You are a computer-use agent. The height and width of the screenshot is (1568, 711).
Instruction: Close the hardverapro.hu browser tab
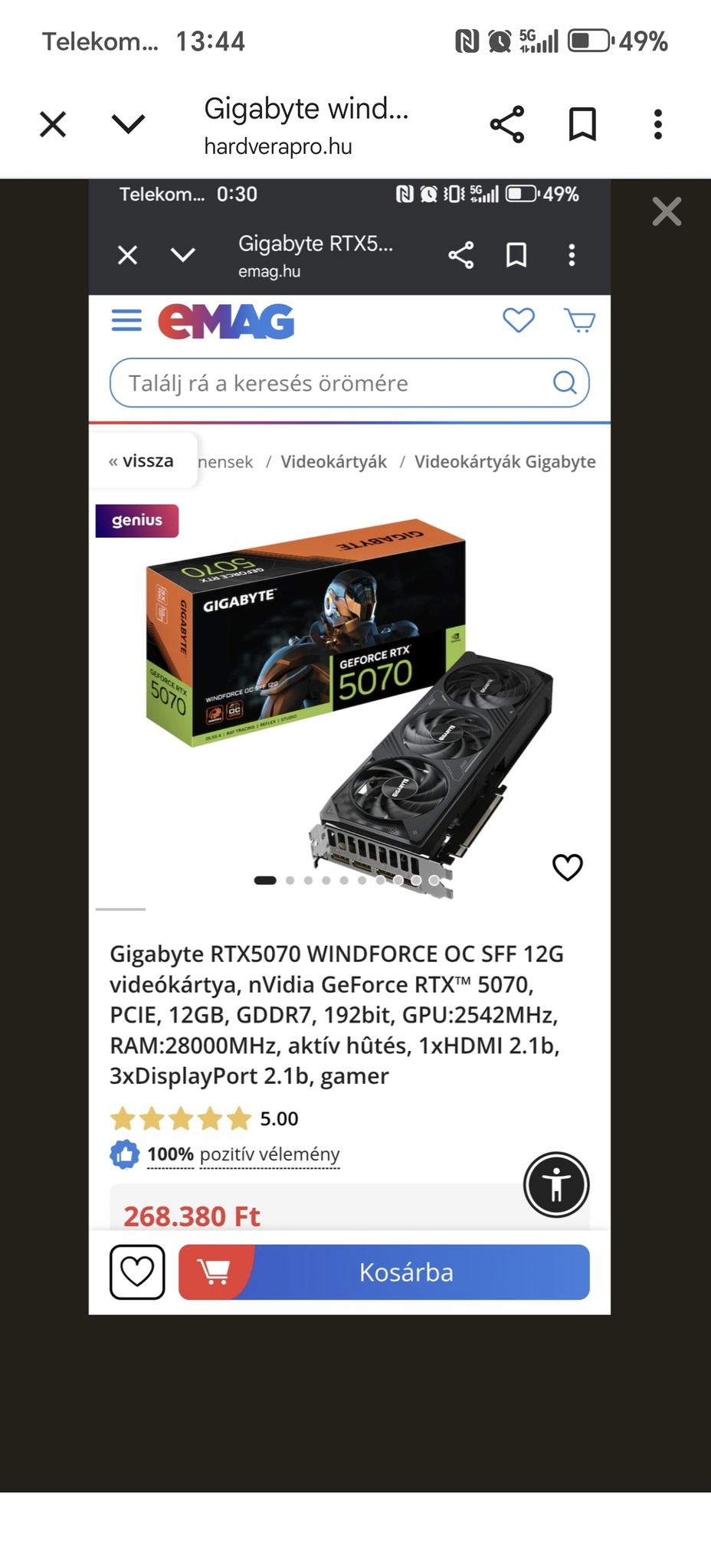coord(53,124)
